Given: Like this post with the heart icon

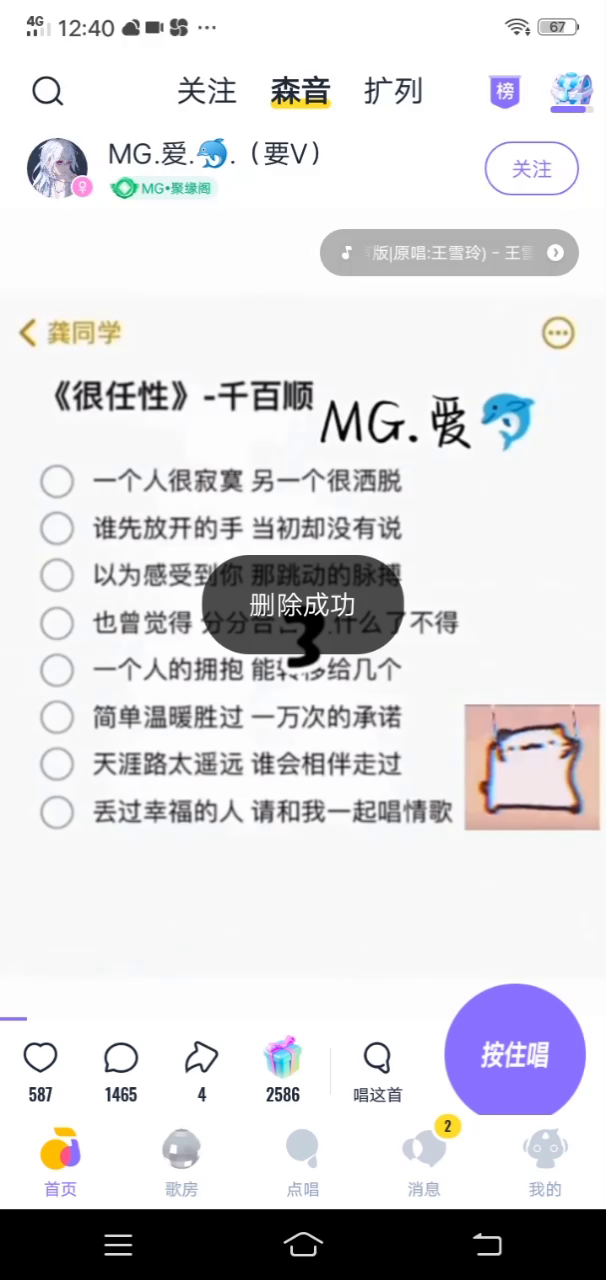Looking at the screenshot, I should click(x=40, y=1058).
